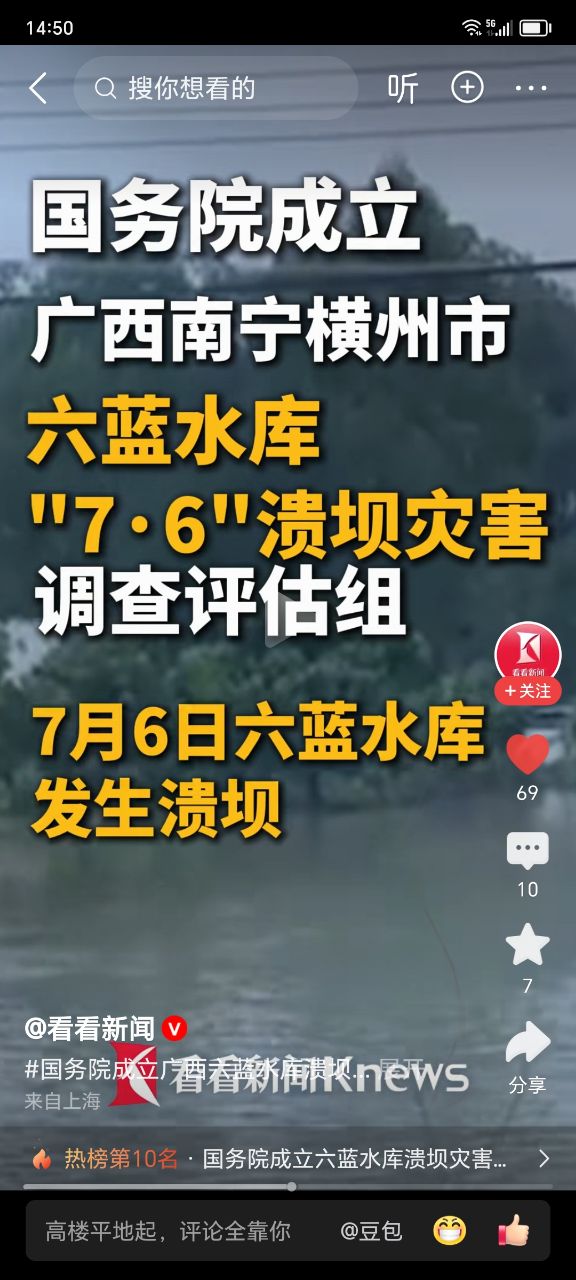Open the @看看新闻 author profile

point(91,1027)
